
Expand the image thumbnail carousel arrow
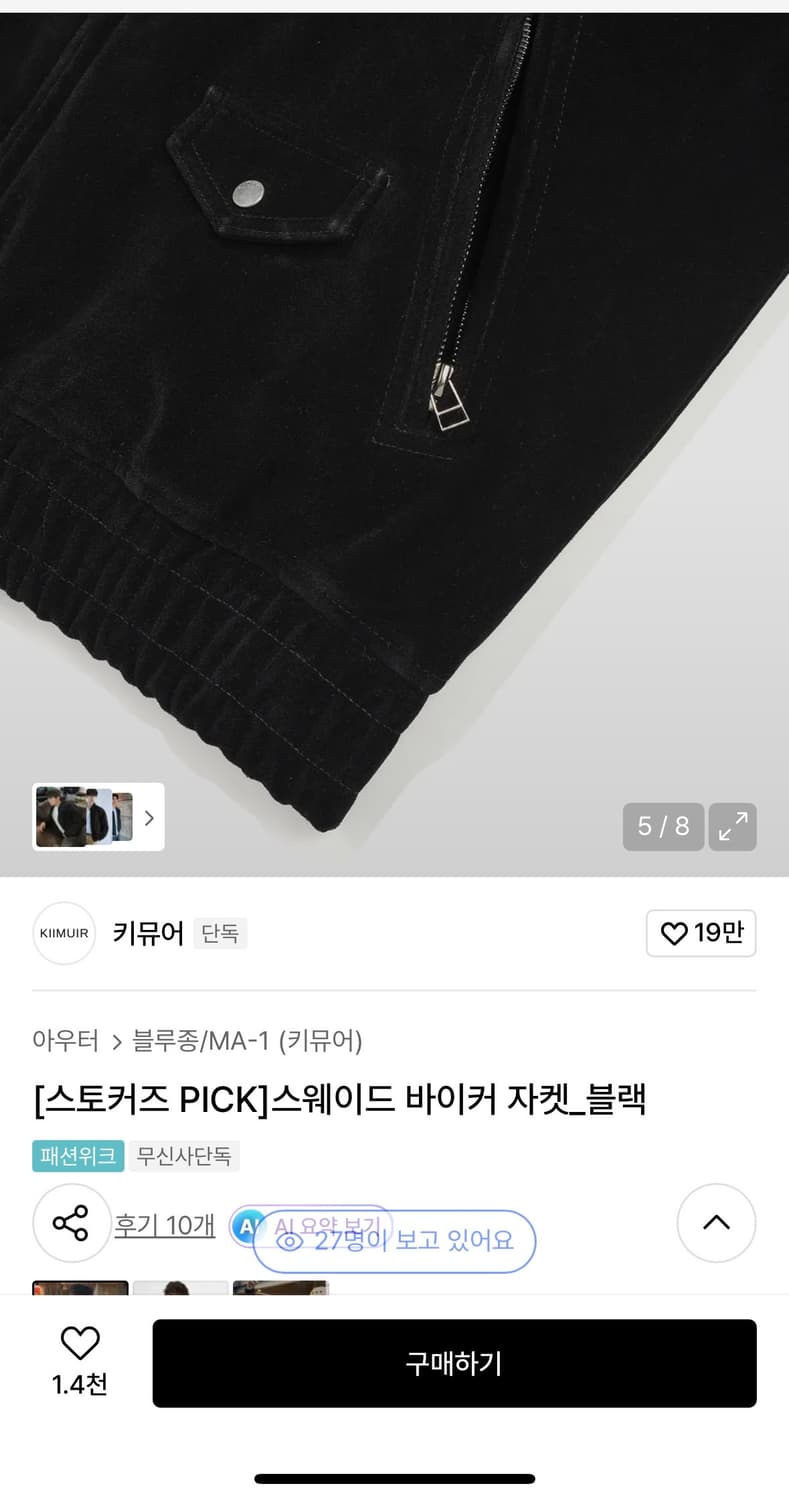(x=148, y=817)
